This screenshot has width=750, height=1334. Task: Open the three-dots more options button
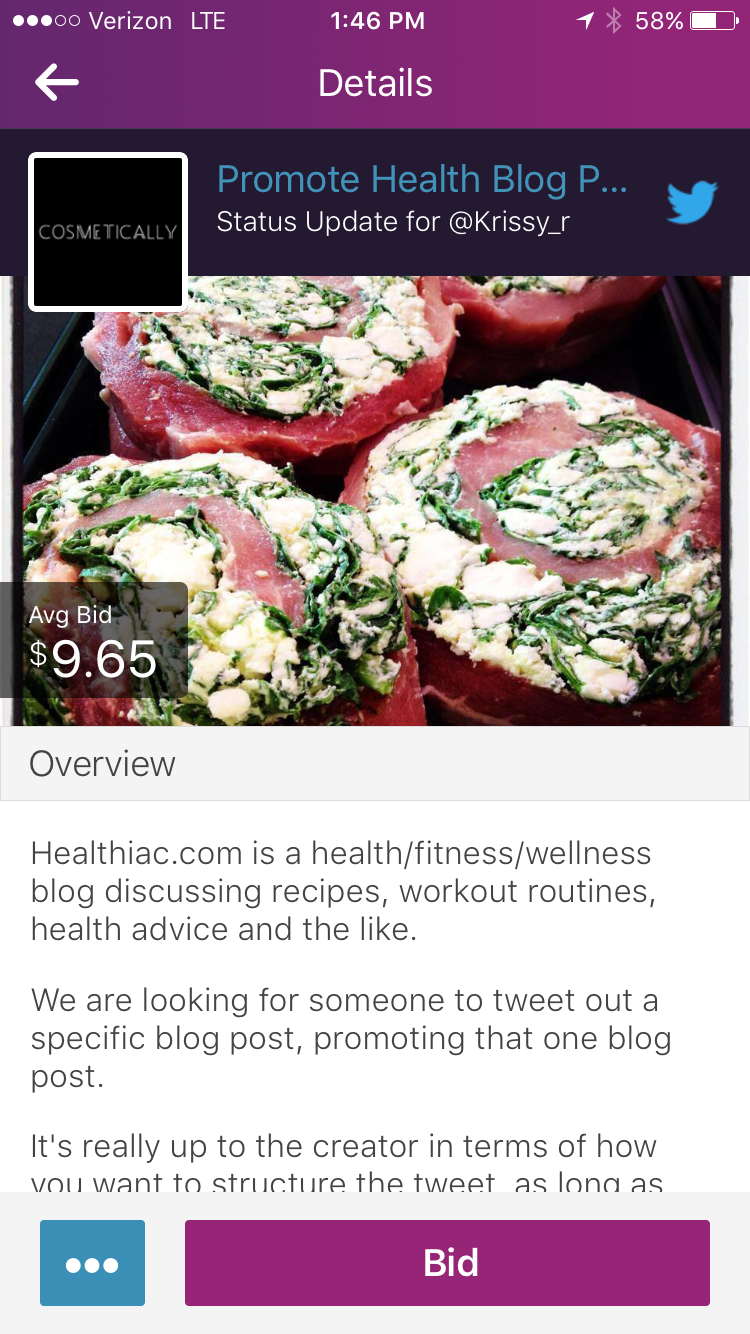point(92,1263)
